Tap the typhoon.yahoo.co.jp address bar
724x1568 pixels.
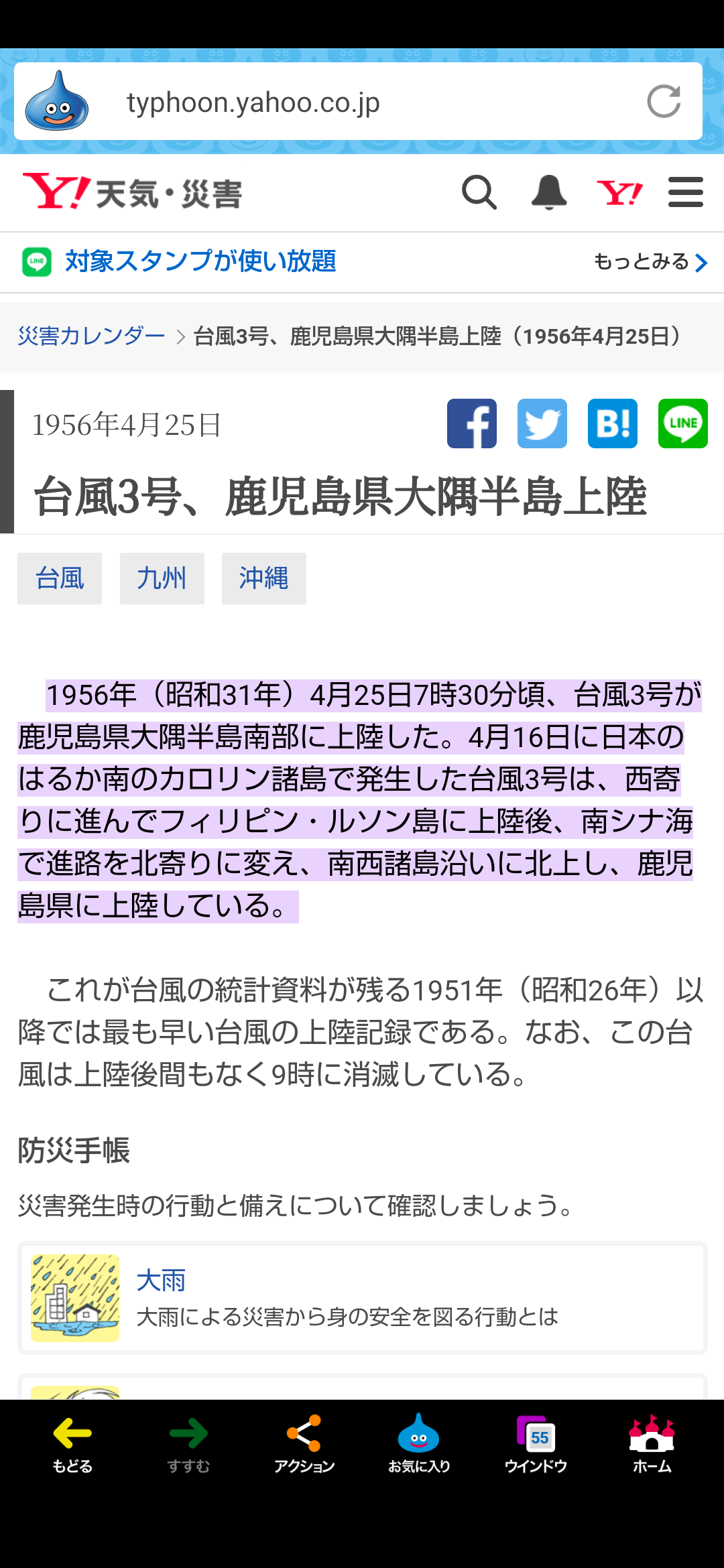coord(358,102)
